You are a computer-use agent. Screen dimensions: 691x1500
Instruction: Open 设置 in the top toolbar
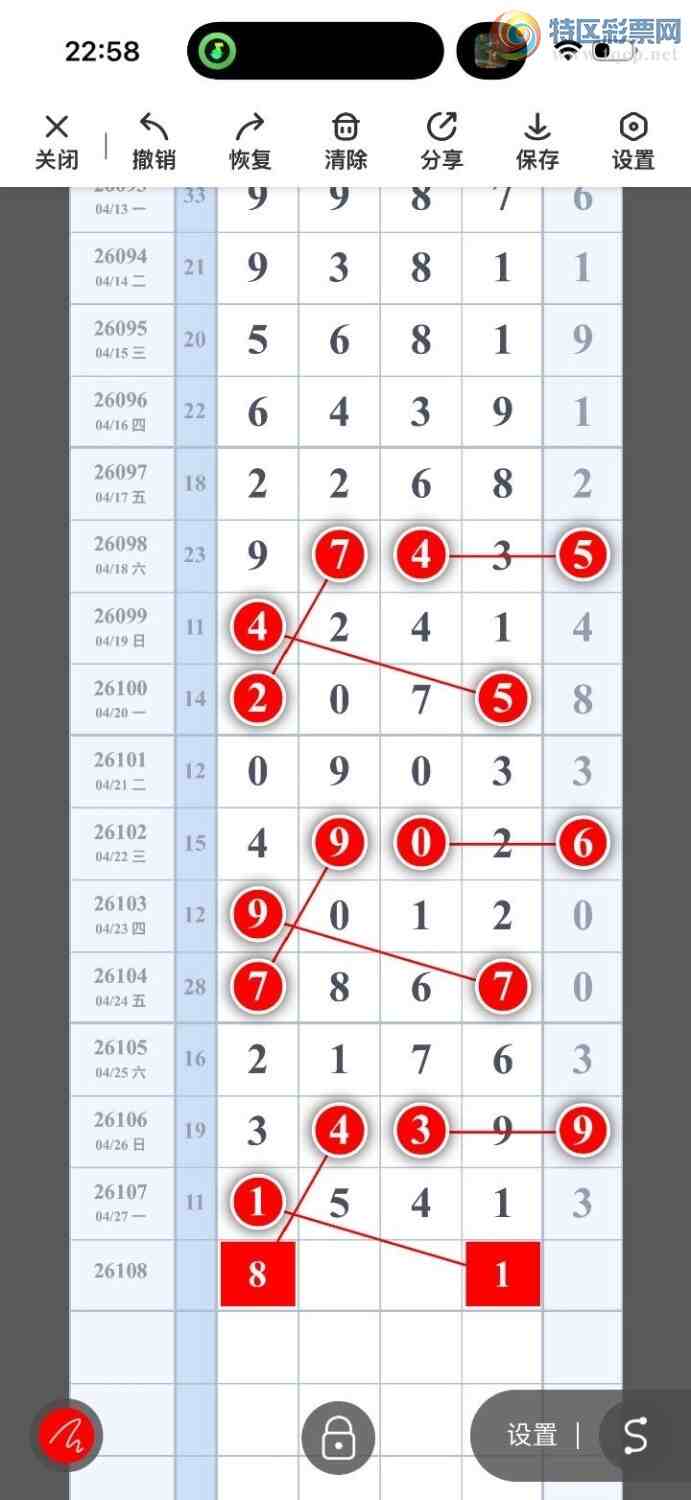tap(634, 142)
